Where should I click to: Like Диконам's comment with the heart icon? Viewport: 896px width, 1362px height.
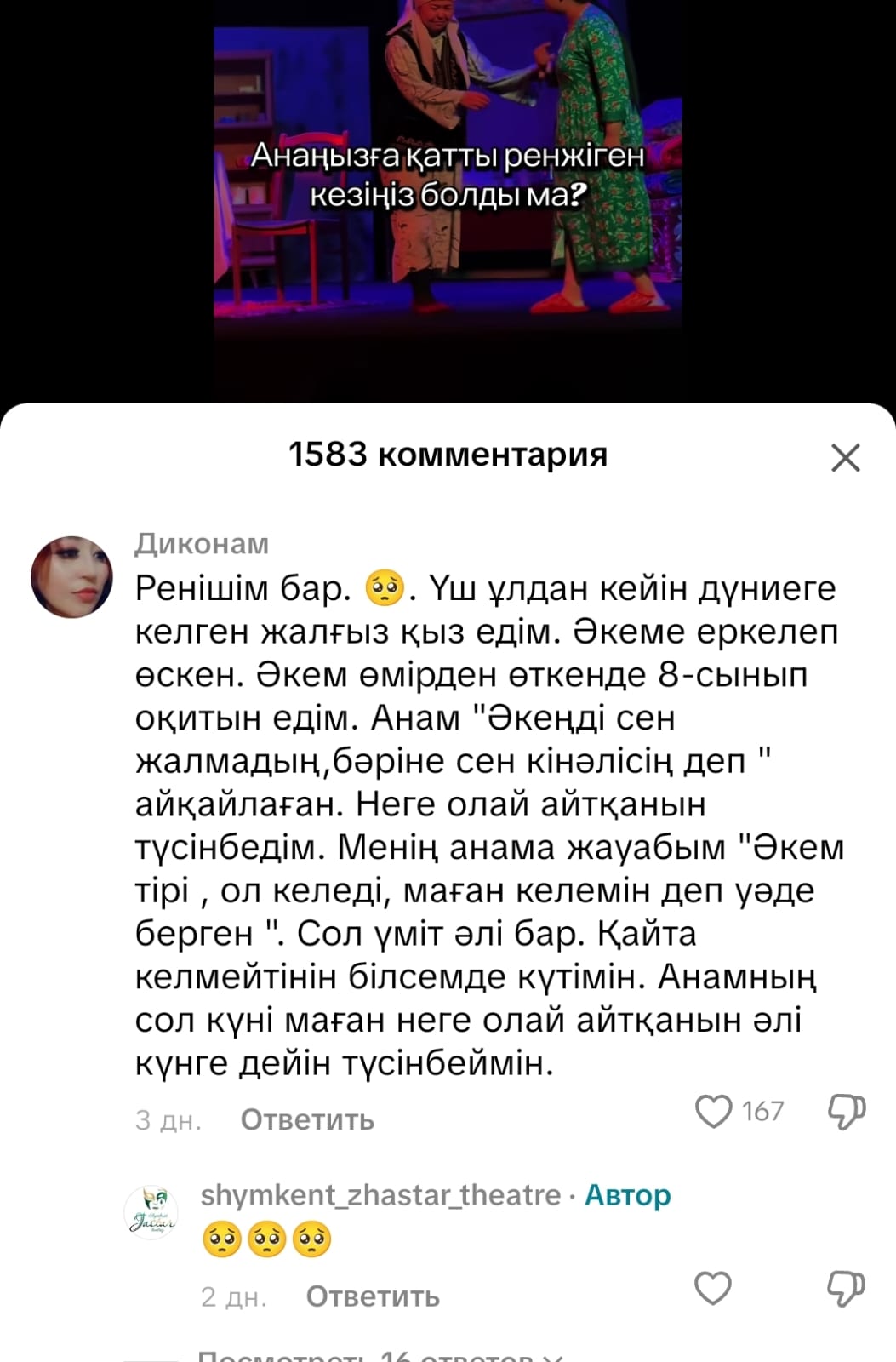point(714,1110)
